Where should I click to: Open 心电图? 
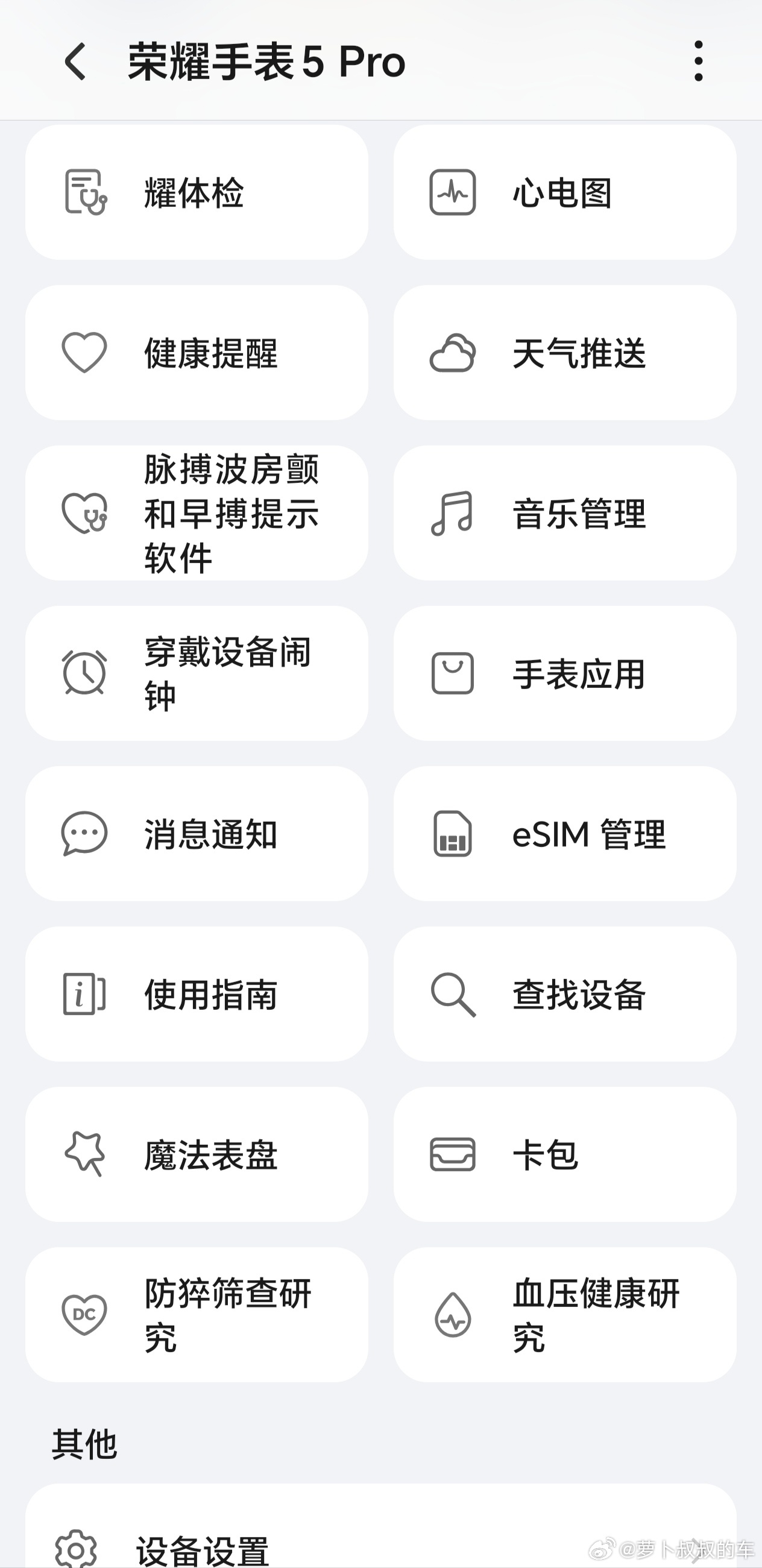pyautogui.click(x=565, y=192)
